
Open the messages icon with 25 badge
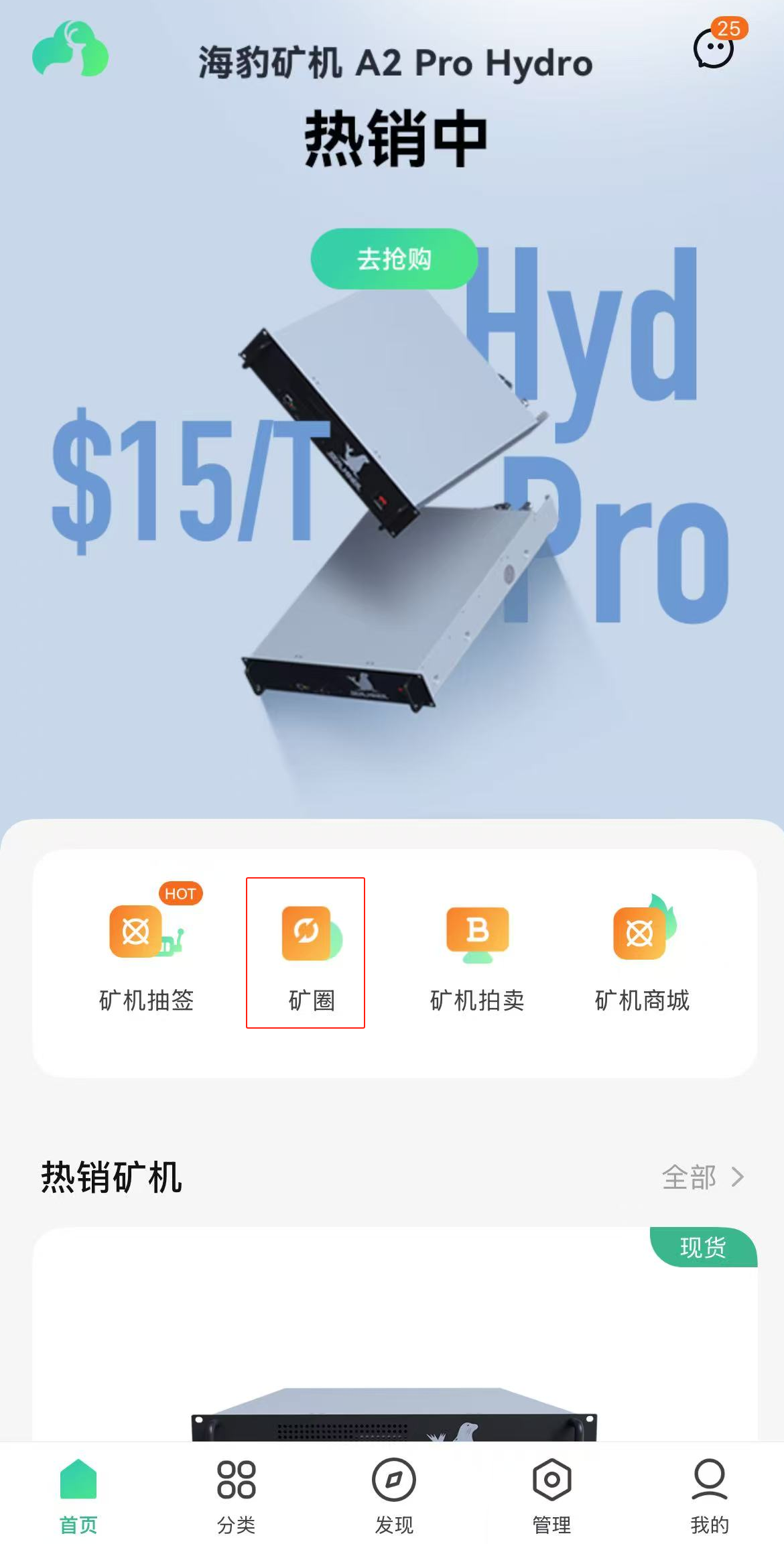tap(714, 48)
